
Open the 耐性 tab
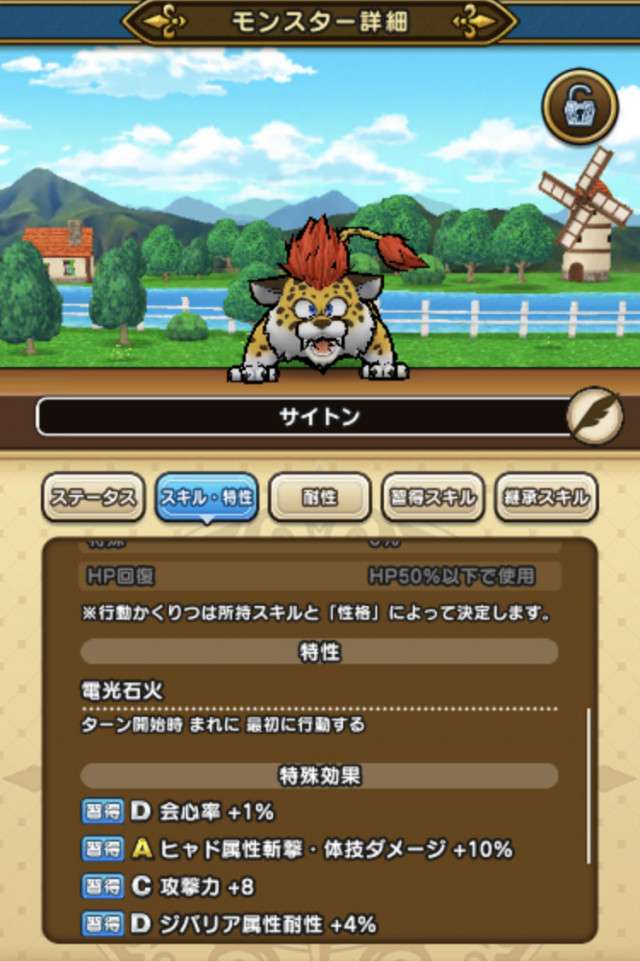click(319, 497)
